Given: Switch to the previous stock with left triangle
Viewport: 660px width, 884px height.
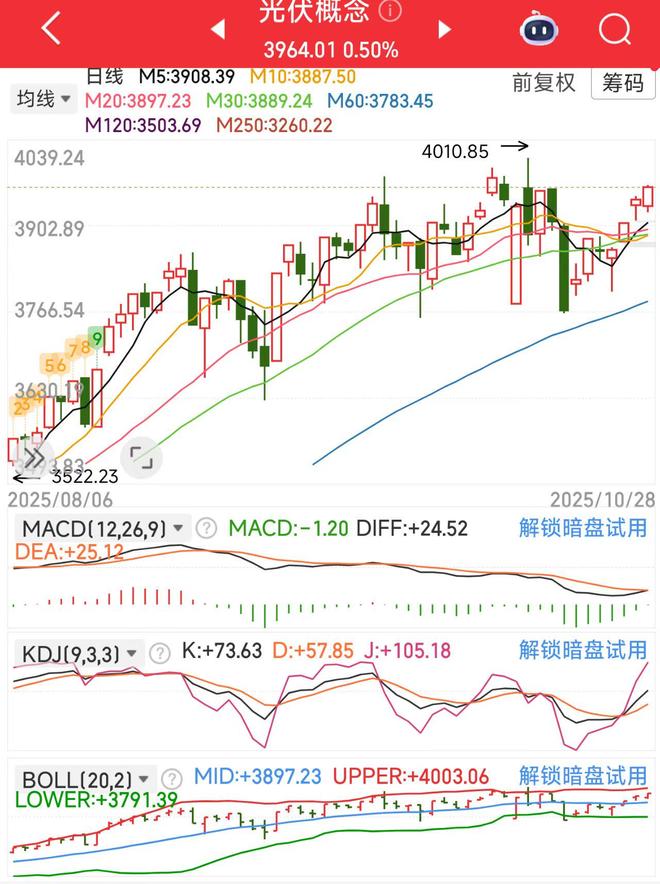Looking at the screenshot, I should point(217,29).
